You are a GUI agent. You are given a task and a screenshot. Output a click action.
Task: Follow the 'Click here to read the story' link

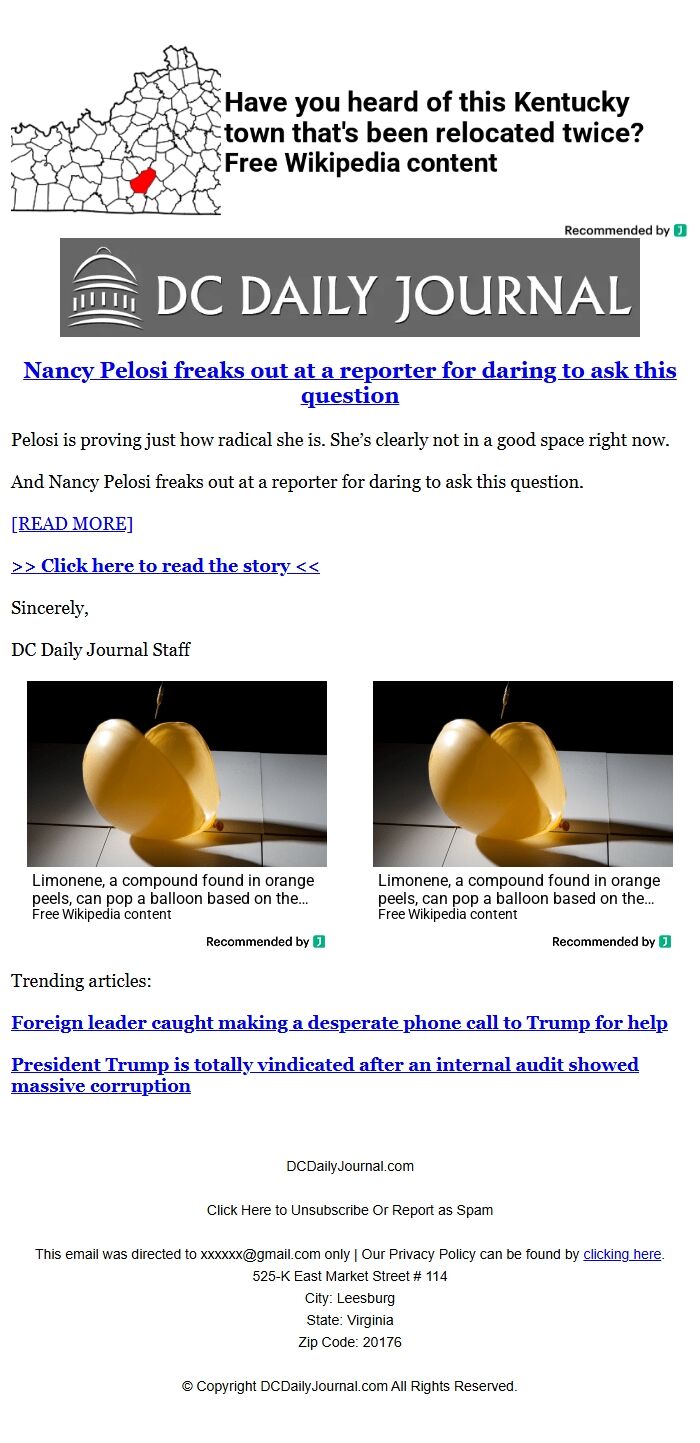[x=165, y=566]
